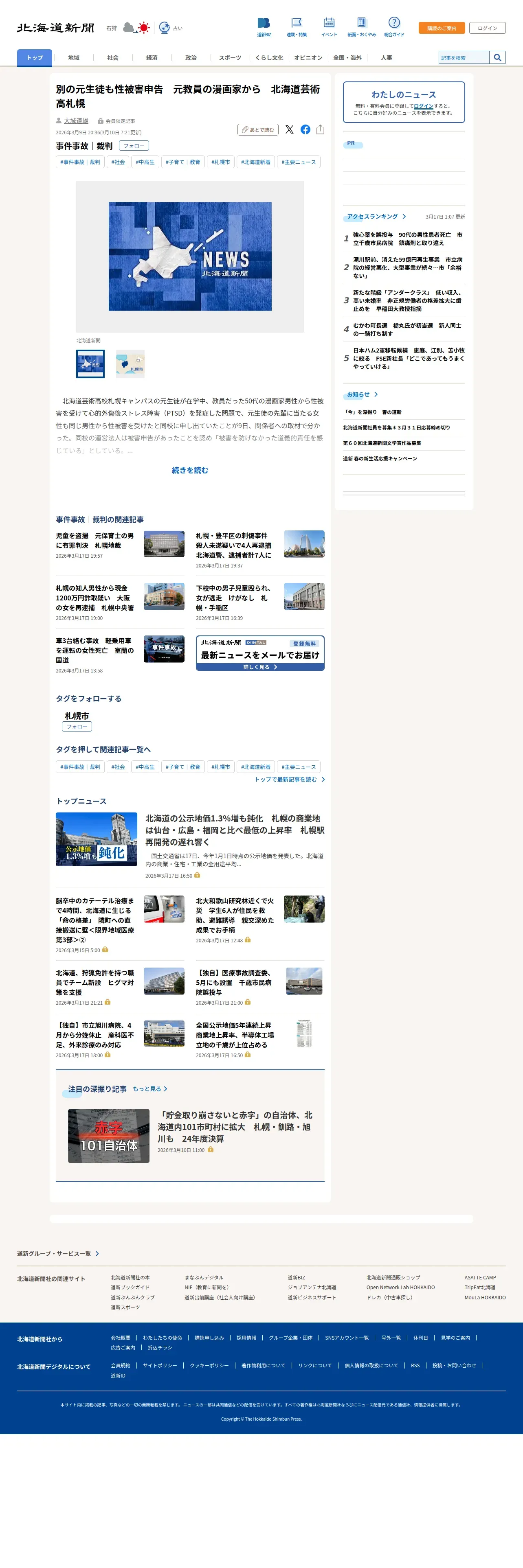
Task: Follow the 札幌市 tag
Action: [77, 727]
